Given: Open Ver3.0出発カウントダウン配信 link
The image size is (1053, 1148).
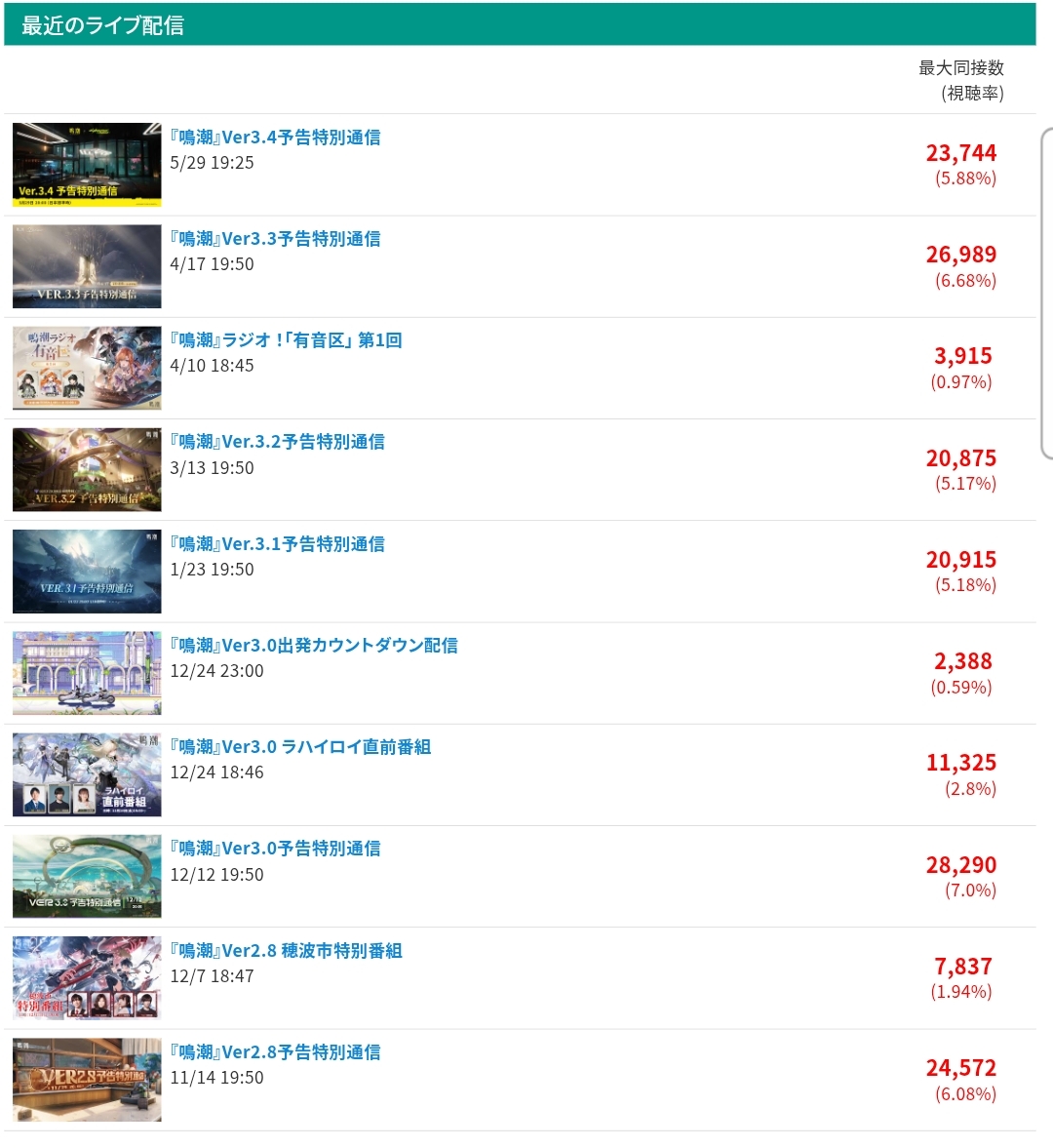Looking at the screenshot, I should pos(314,645).
